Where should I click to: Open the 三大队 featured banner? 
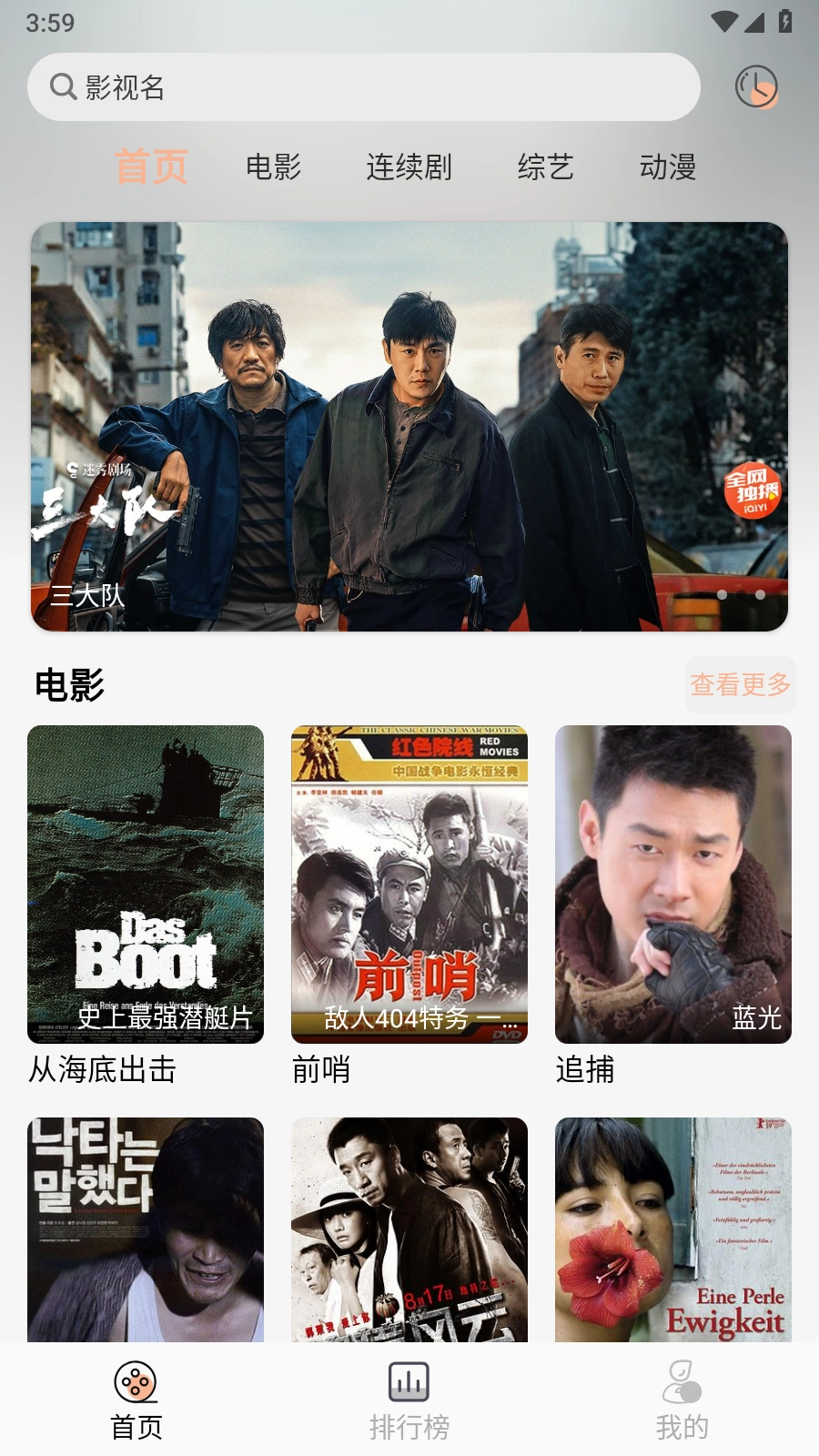[x=409, y=426]
